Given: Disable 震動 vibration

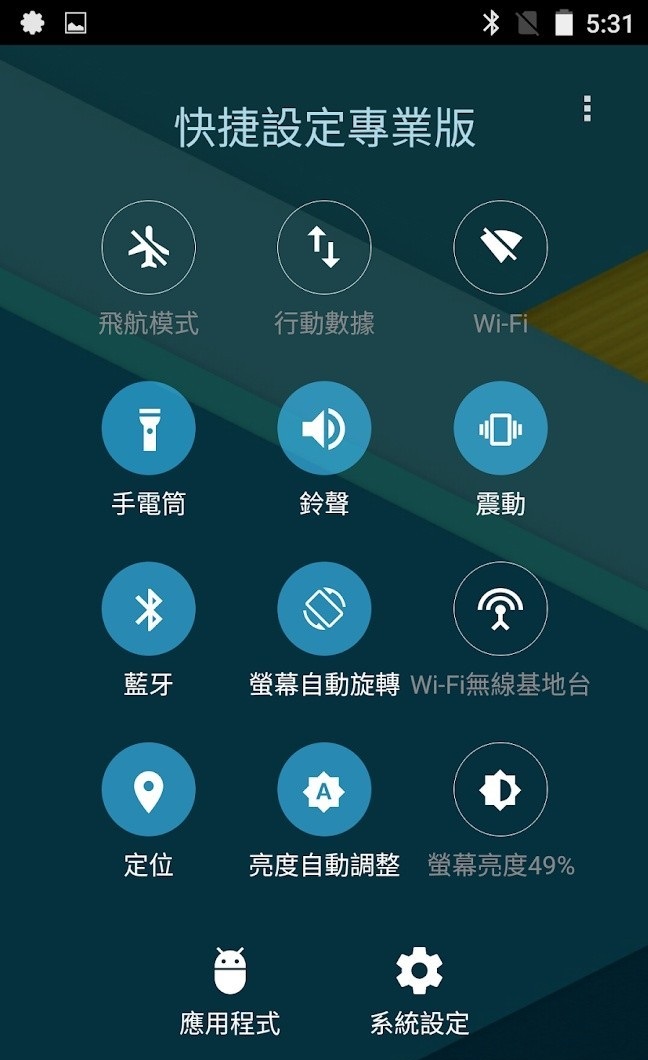Looking at the screenshot, I should tap(500, 428).
